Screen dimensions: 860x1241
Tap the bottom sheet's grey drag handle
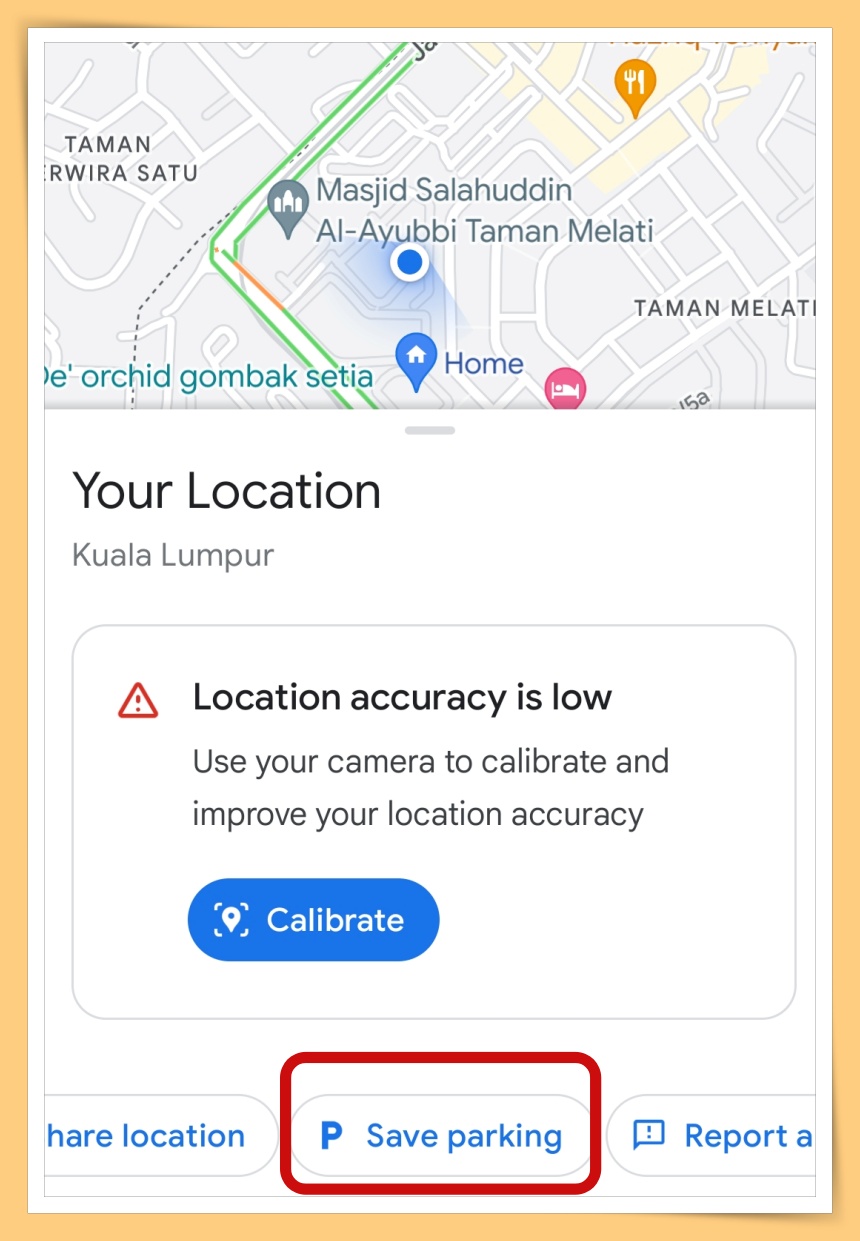click(430, 431)
